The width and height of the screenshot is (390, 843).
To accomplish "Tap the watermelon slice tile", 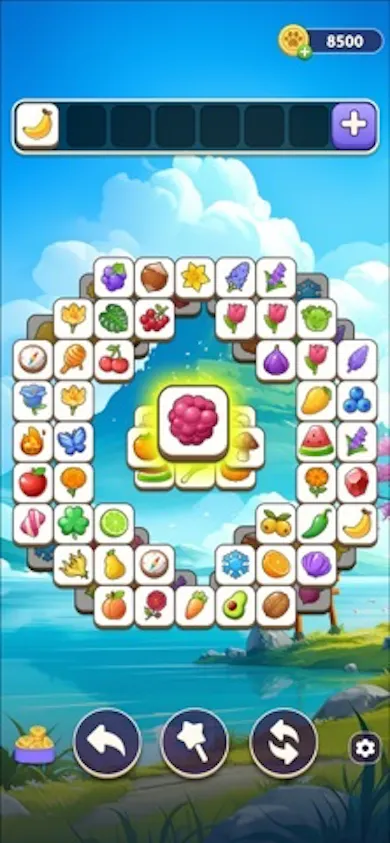I will click(x=316, y=441).
